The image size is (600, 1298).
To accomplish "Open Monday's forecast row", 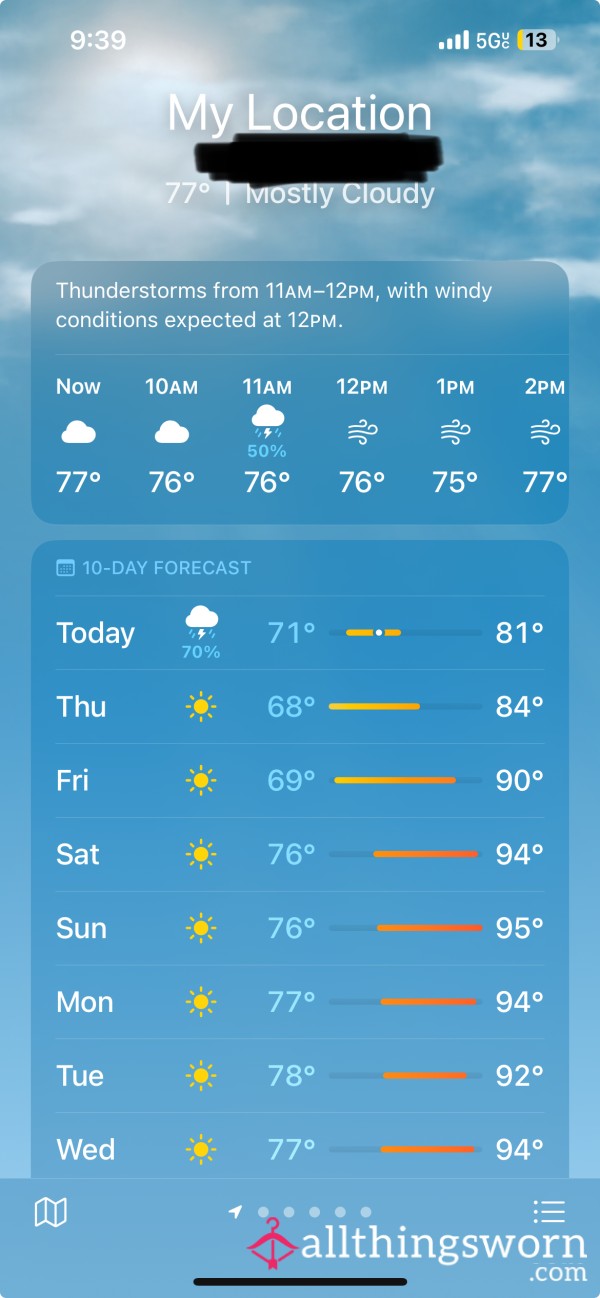I will click(x=300, y=1002).
